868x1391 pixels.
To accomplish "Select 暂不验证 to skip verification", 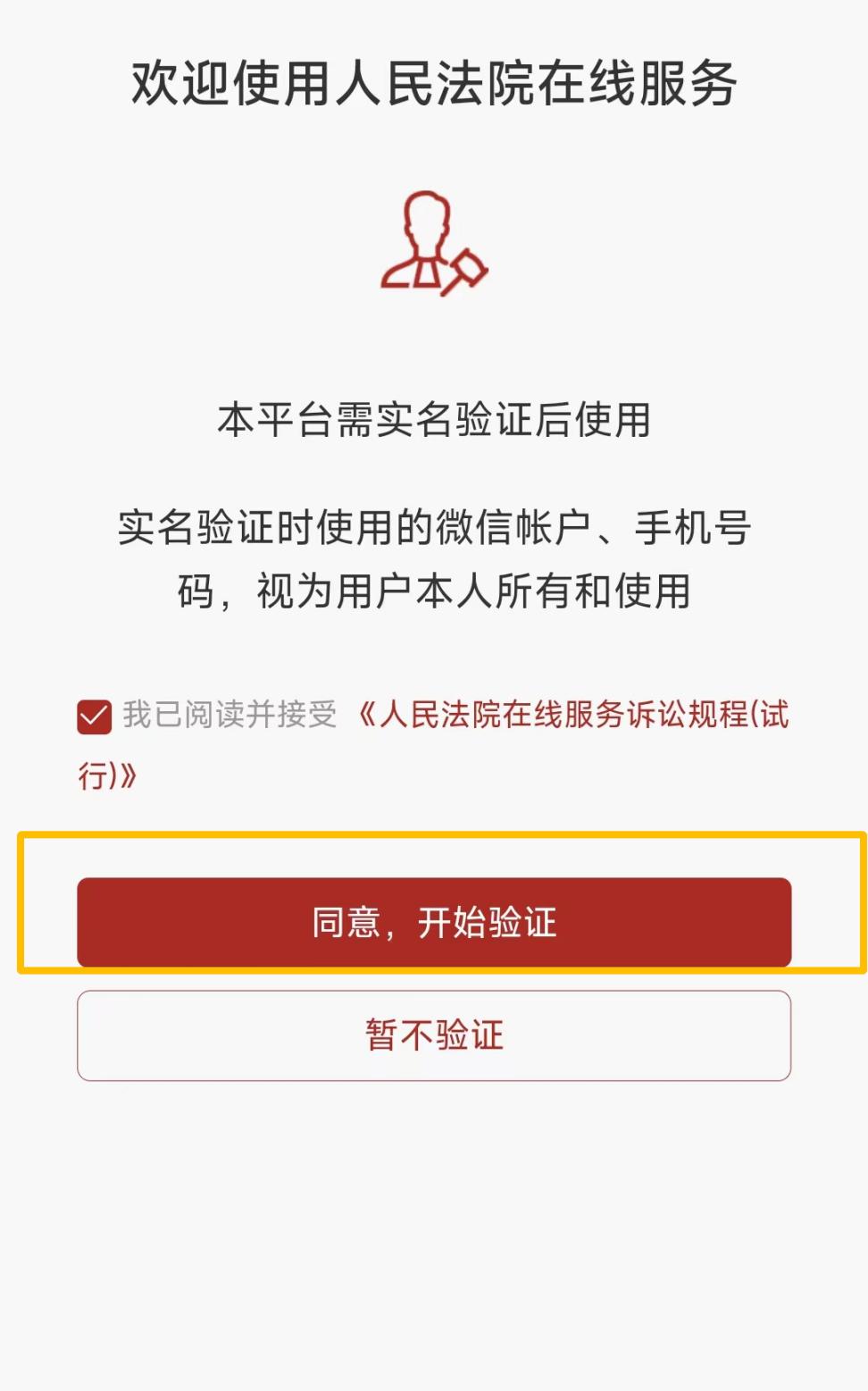I will click(x=434, y=1035).
